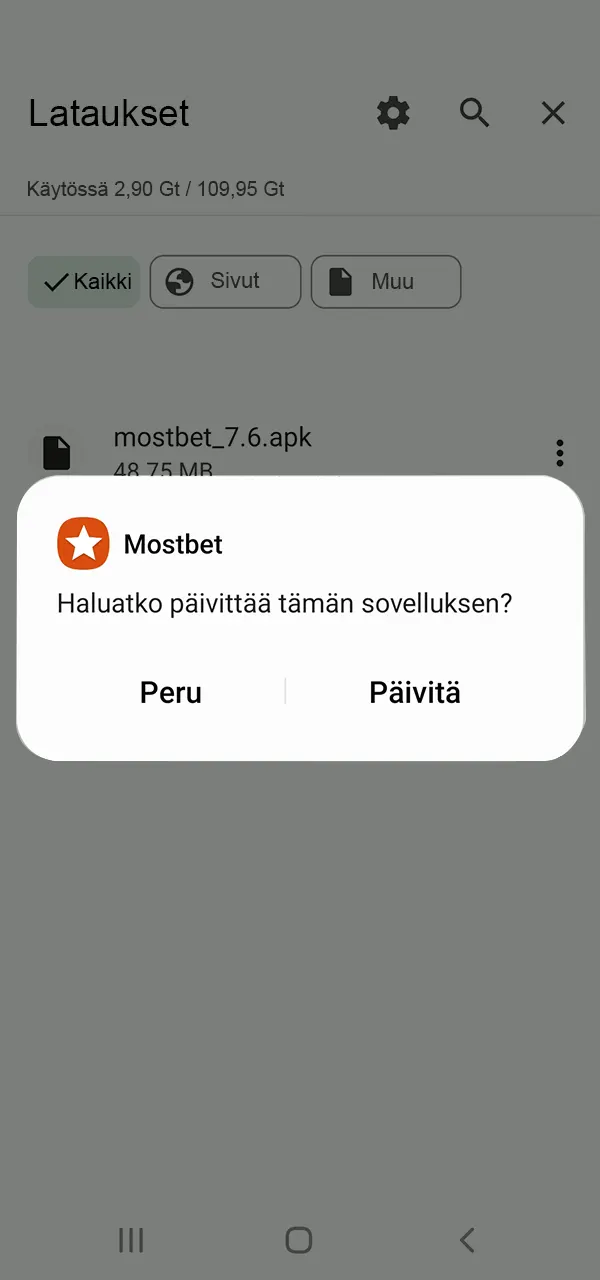Search the downloads list
Viewport: 600px width, 1280px height.
tap(474, 113)
